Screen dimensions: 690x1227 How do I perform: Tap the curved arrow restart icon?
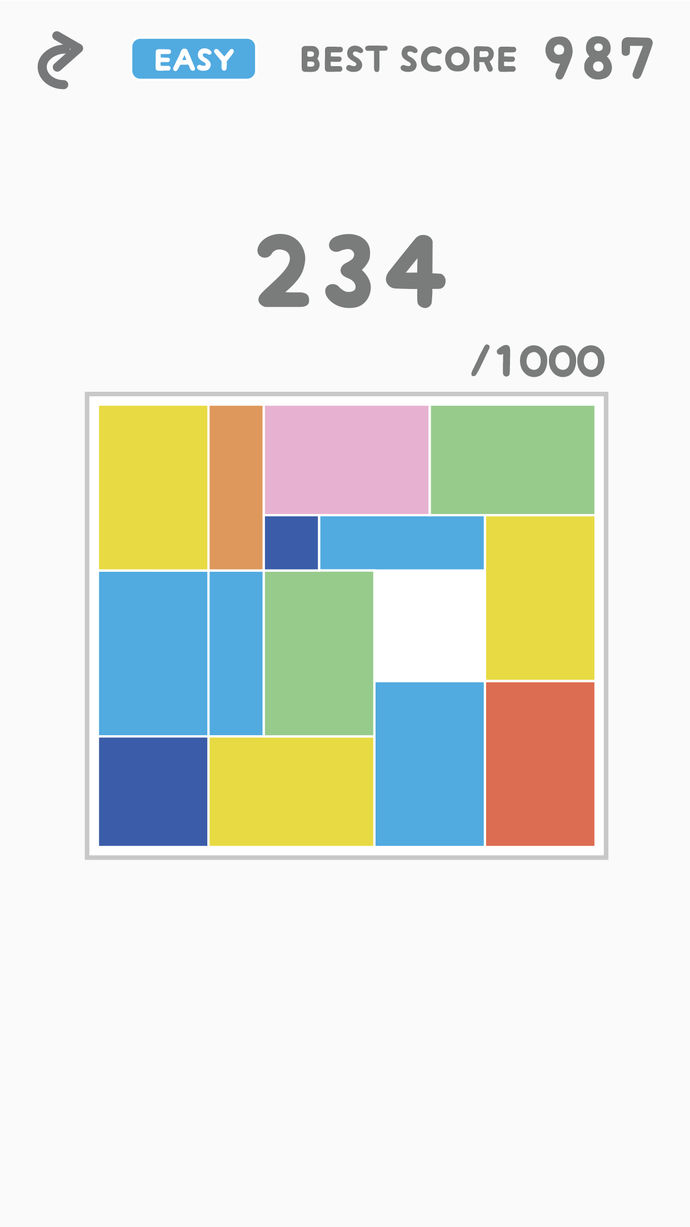point(59,60)
